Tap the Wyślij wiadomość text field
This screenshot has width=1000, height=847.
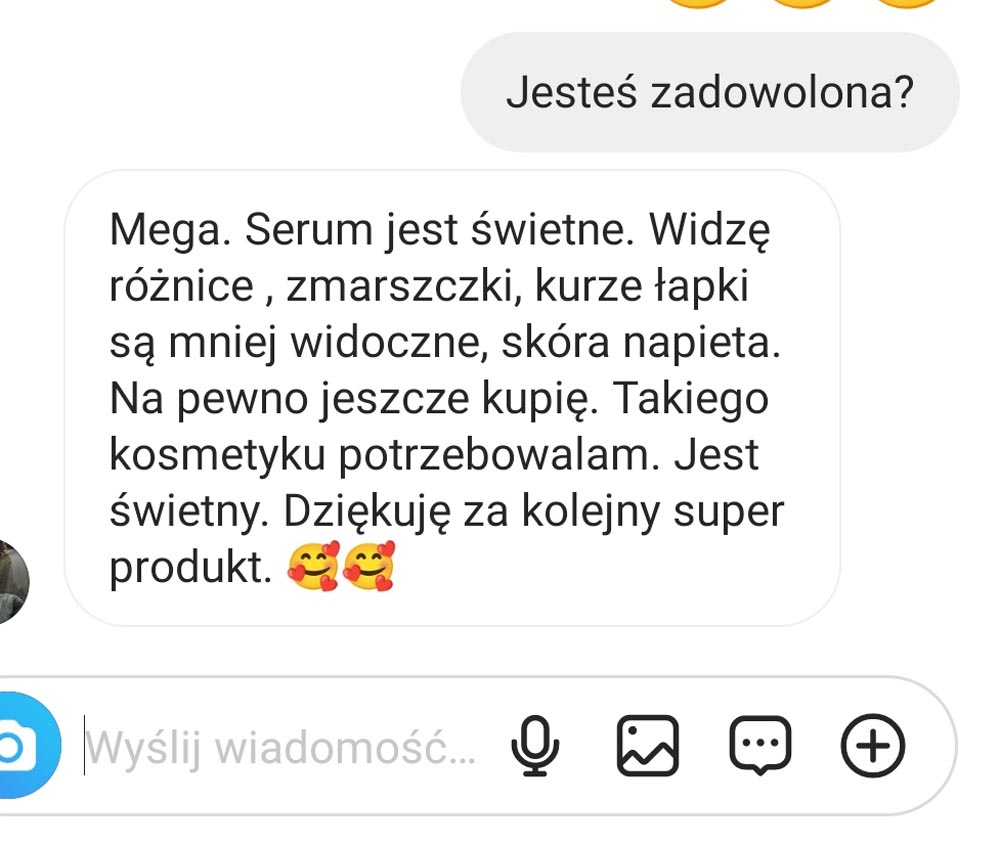[x=280, y=746]
